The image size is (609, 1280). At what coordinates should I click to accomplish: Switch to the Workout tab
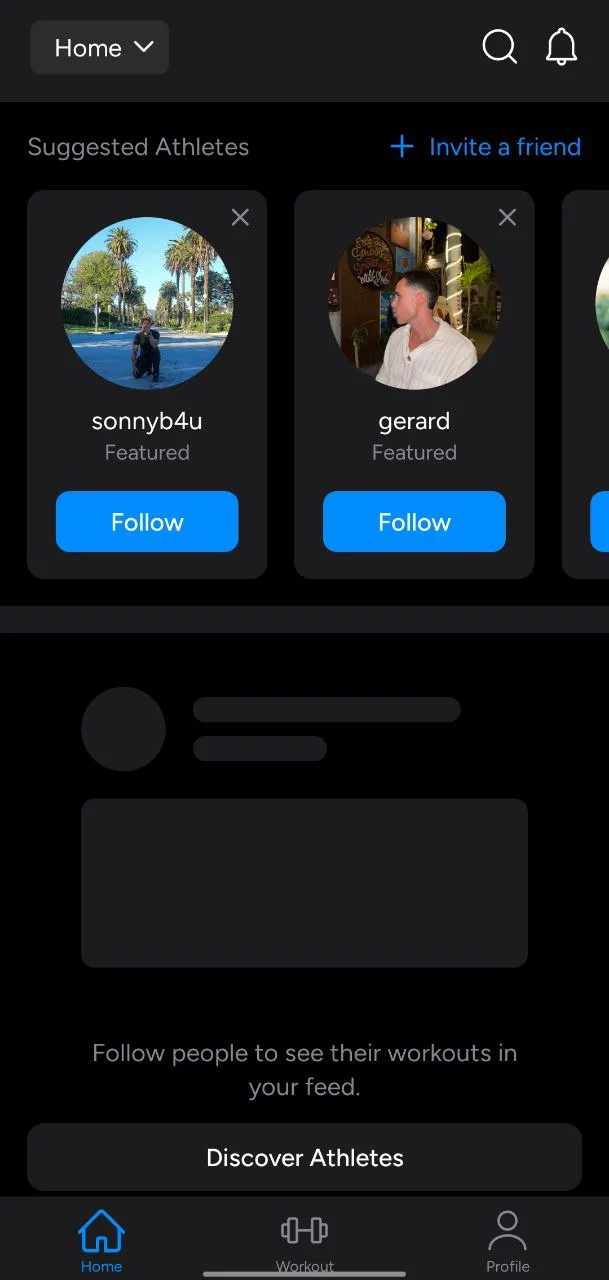(x=304, y=1240)
